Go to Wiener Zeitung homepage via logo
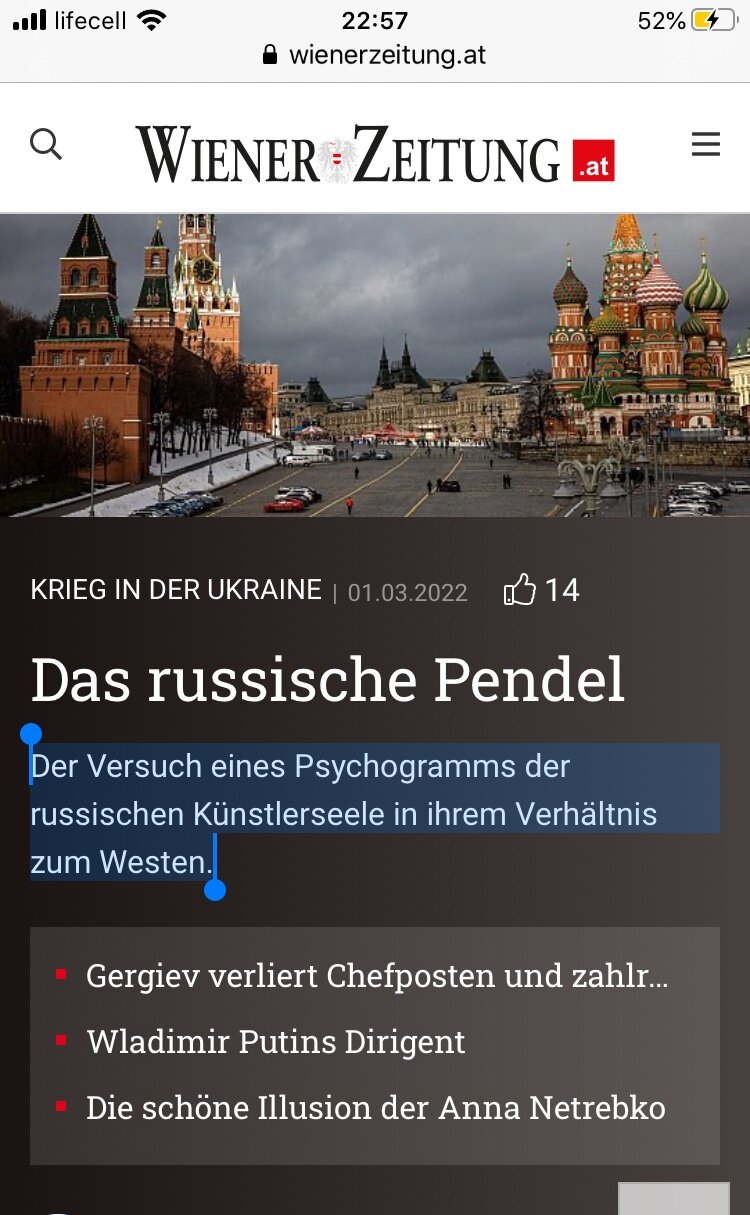This screenshot has height=1215, width=750. pyautogui.click(x=375, y=153)
